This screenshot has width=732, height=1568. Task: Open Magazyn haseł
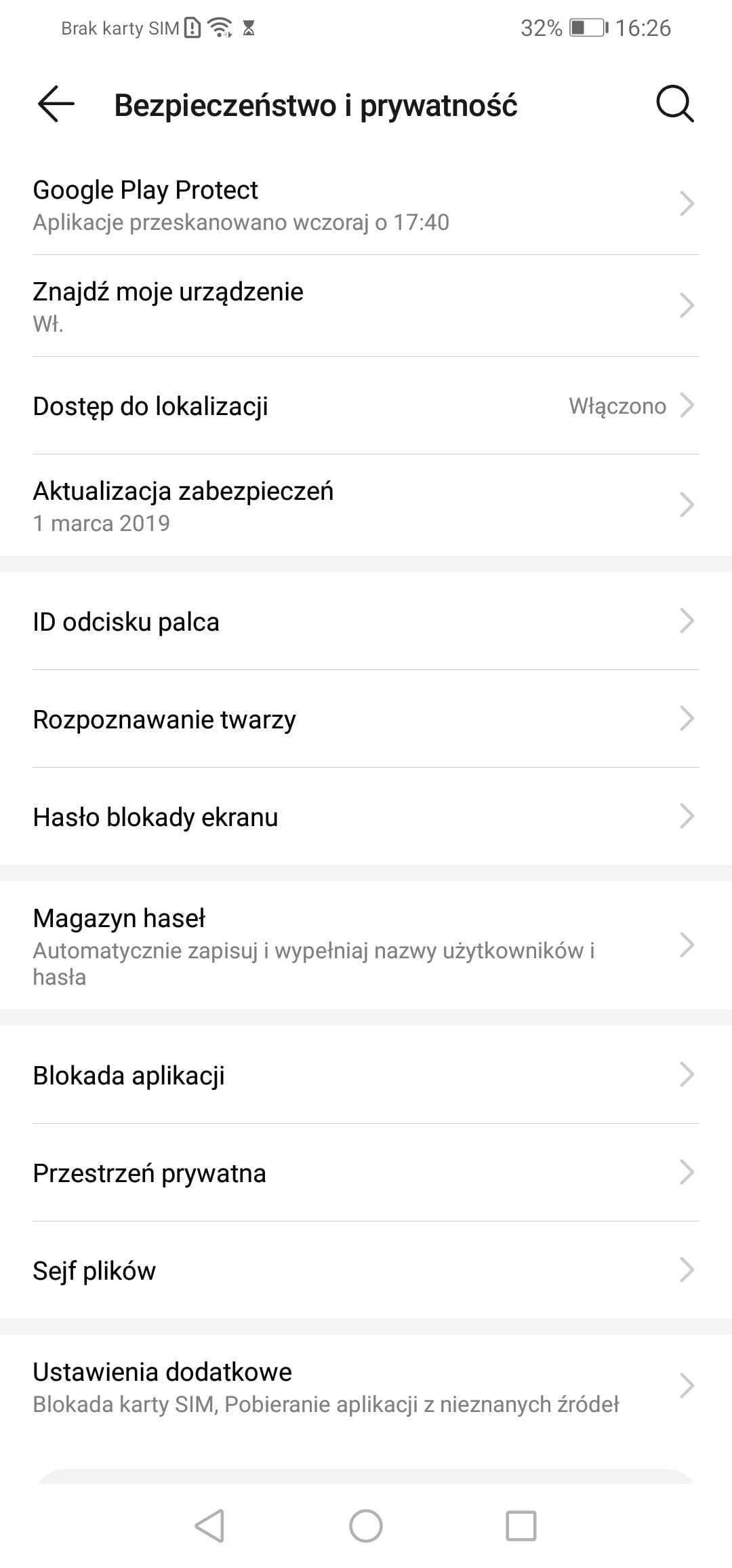click(x=366, y=945)
